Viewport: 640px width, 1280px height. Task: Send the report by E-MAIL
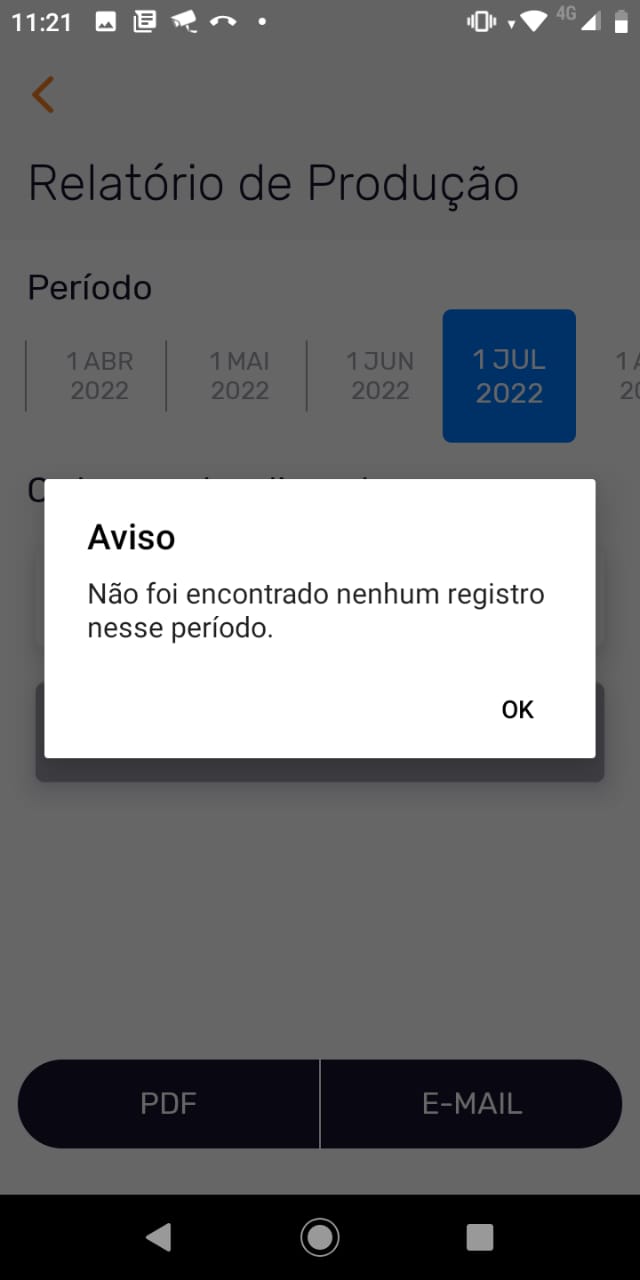tap(472, 1103)
